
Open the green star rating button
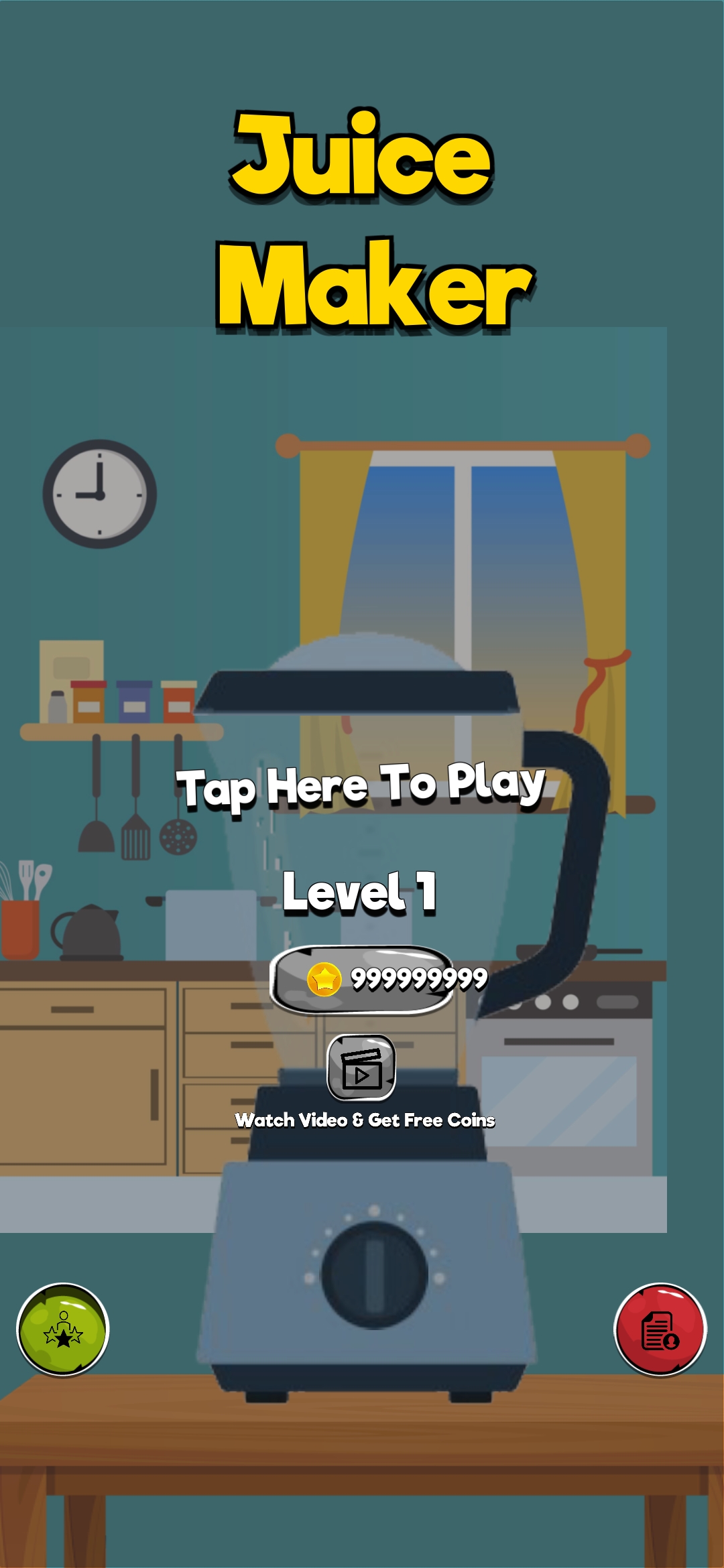coord(63,1330)
